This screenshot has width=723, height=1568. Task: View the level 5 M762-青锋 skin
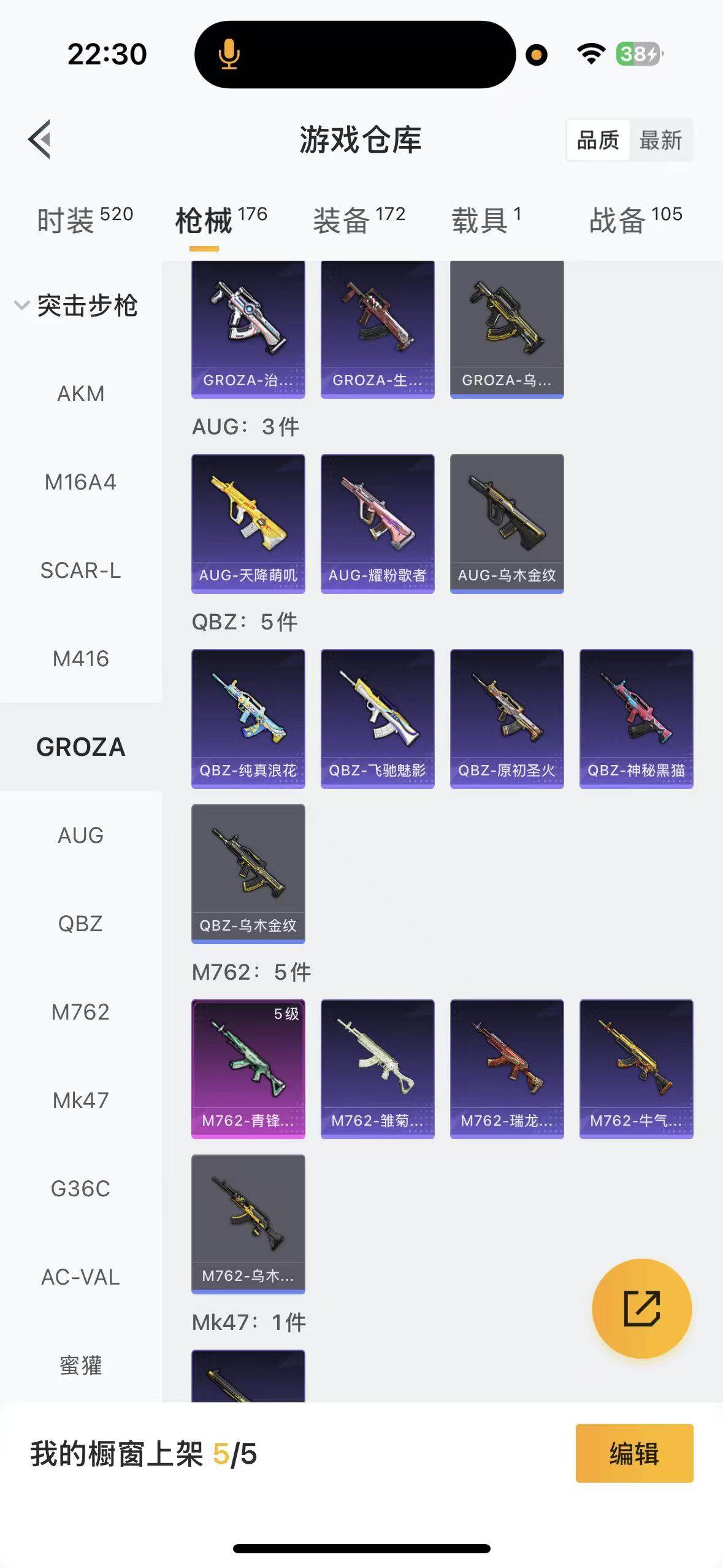(x=248, y=1069)
